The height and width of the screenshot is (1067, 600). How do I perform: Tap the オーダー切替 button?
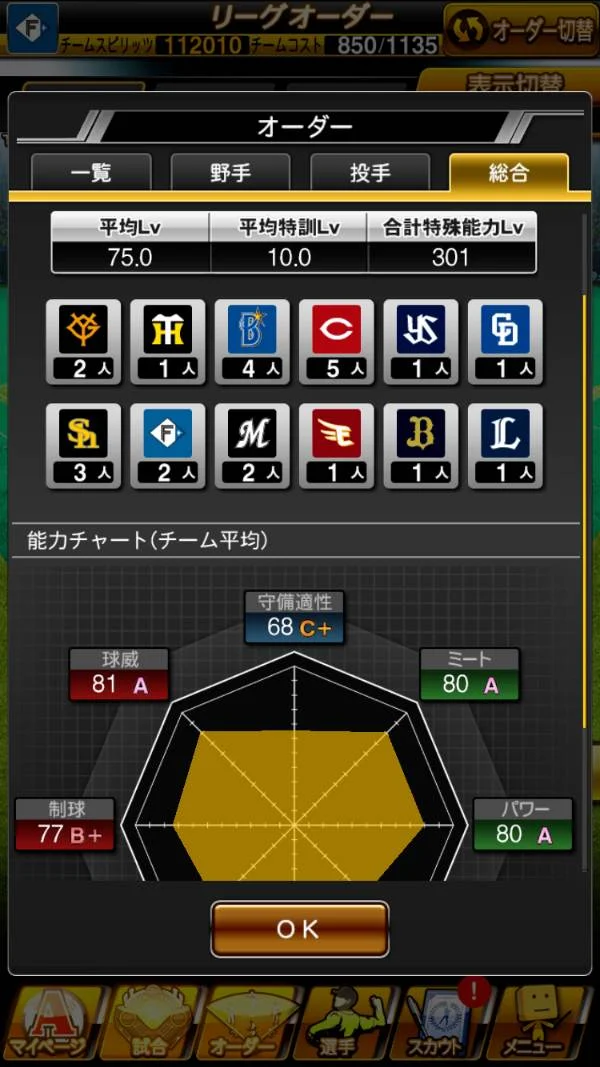pyautogui.click(x=520, y=30)
